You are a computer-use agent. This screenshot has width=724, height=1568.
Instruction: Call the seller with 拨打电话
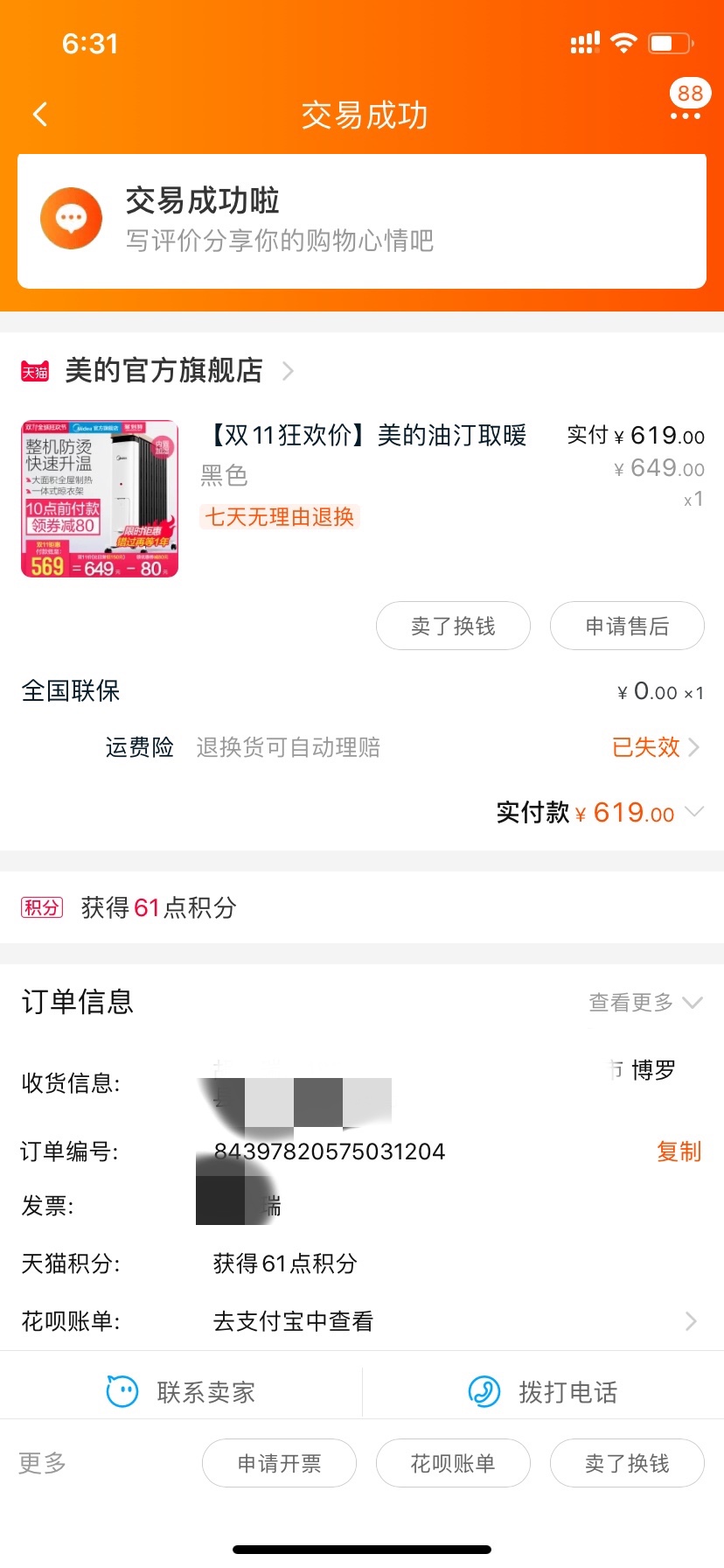pos(543,1391)
